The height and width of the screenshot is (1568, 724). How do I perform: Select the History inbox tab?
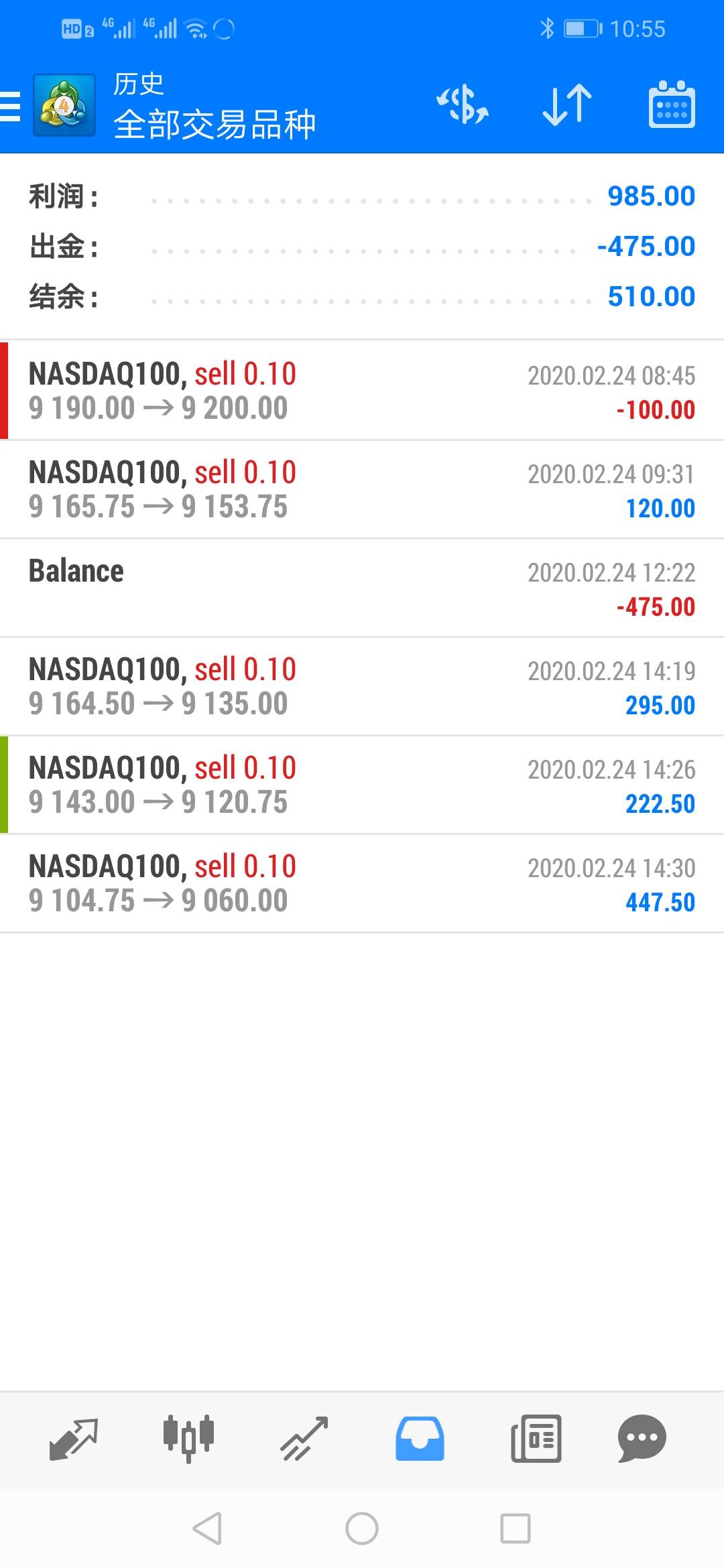coord(420,1438)
